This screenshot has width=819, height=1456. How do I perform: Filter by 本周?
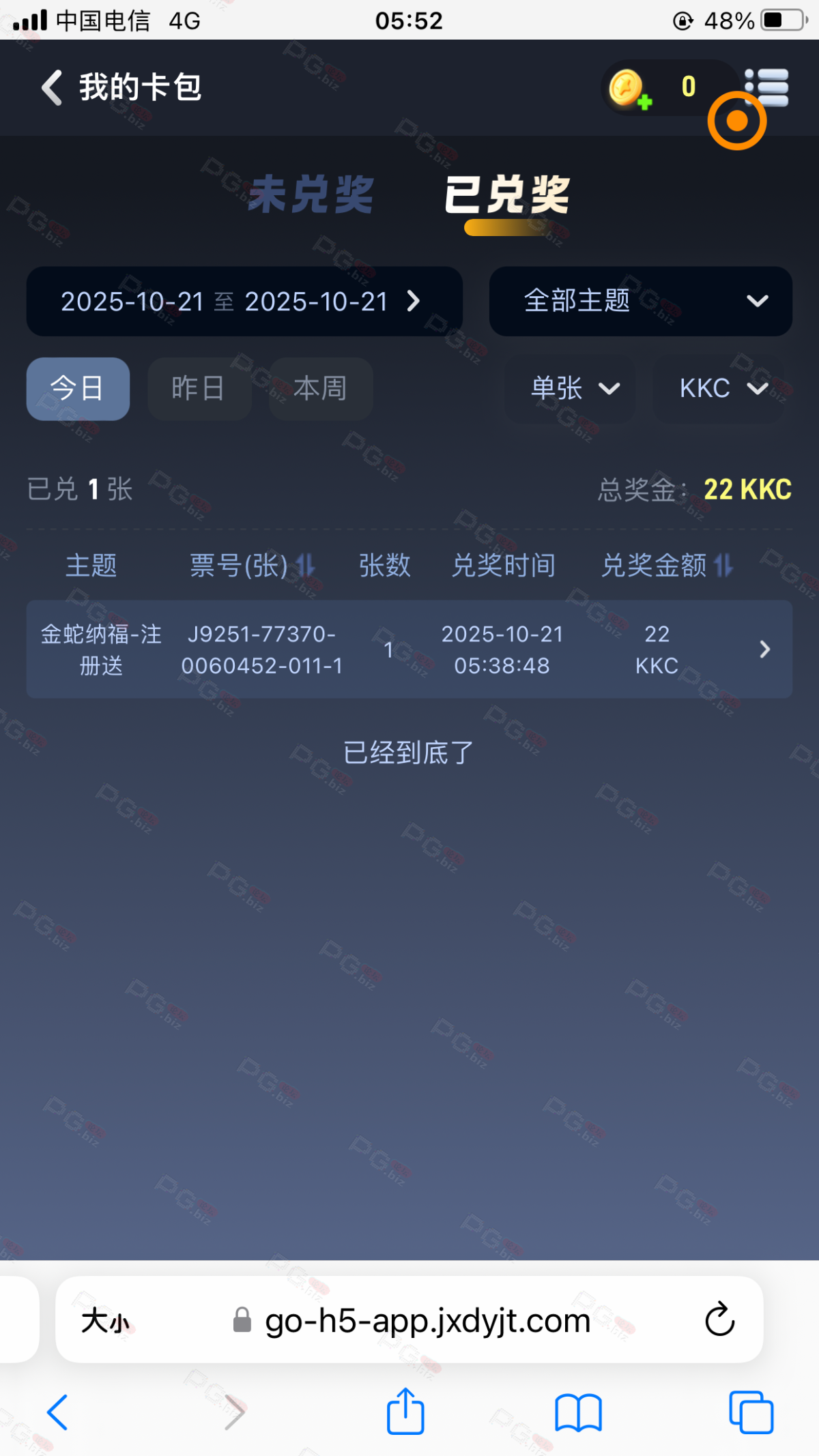click(x=321, y=389)
